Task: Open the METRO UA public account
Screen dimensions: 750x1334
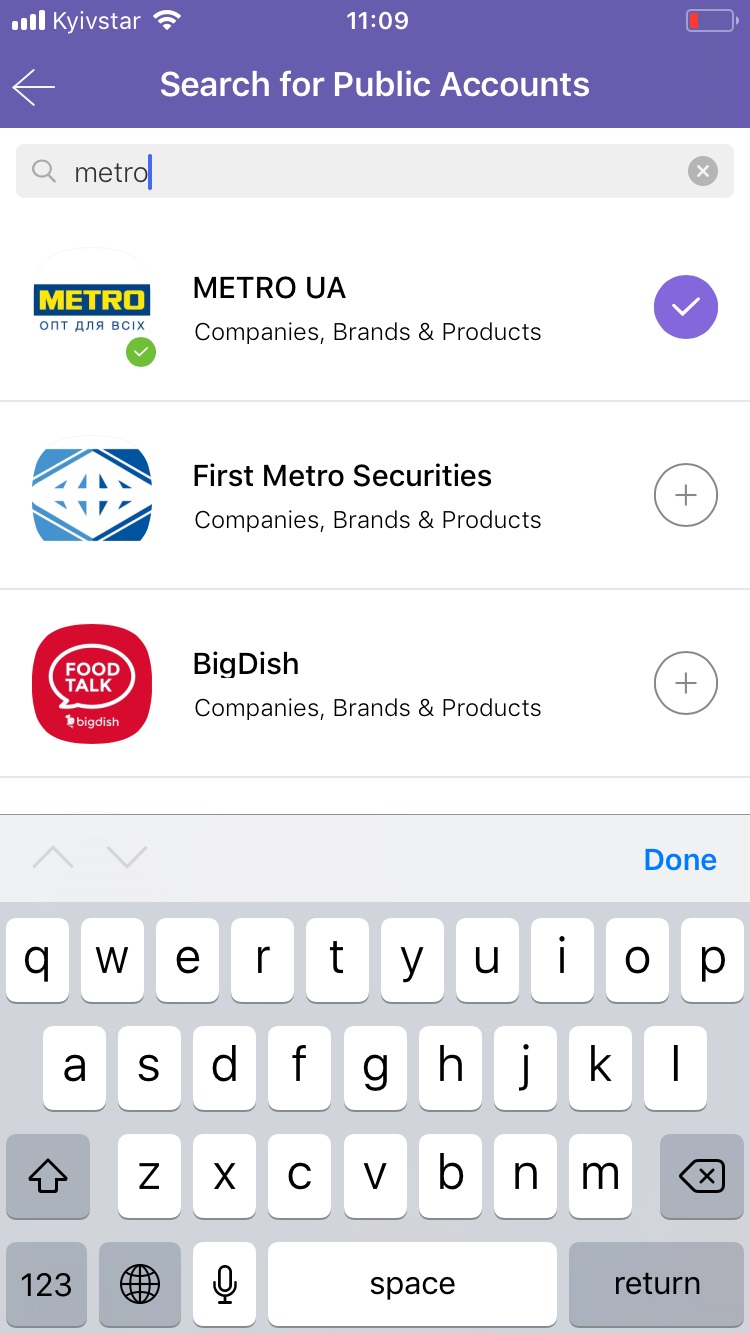Action: pyautogui.click(x=368, y=308)
